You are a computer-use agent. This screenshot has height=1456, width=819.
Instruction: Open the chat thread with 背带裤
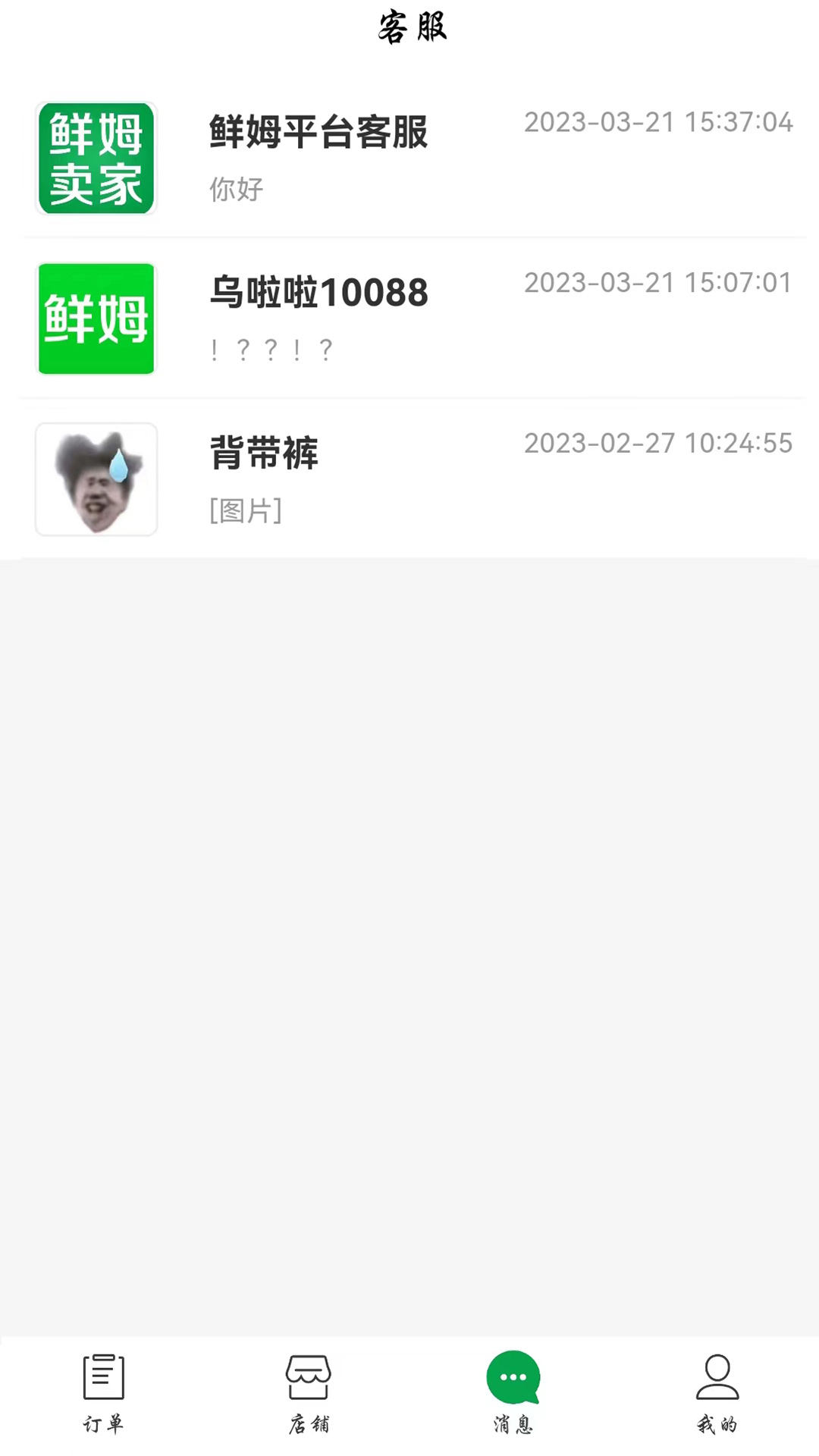tap(409, 479)
